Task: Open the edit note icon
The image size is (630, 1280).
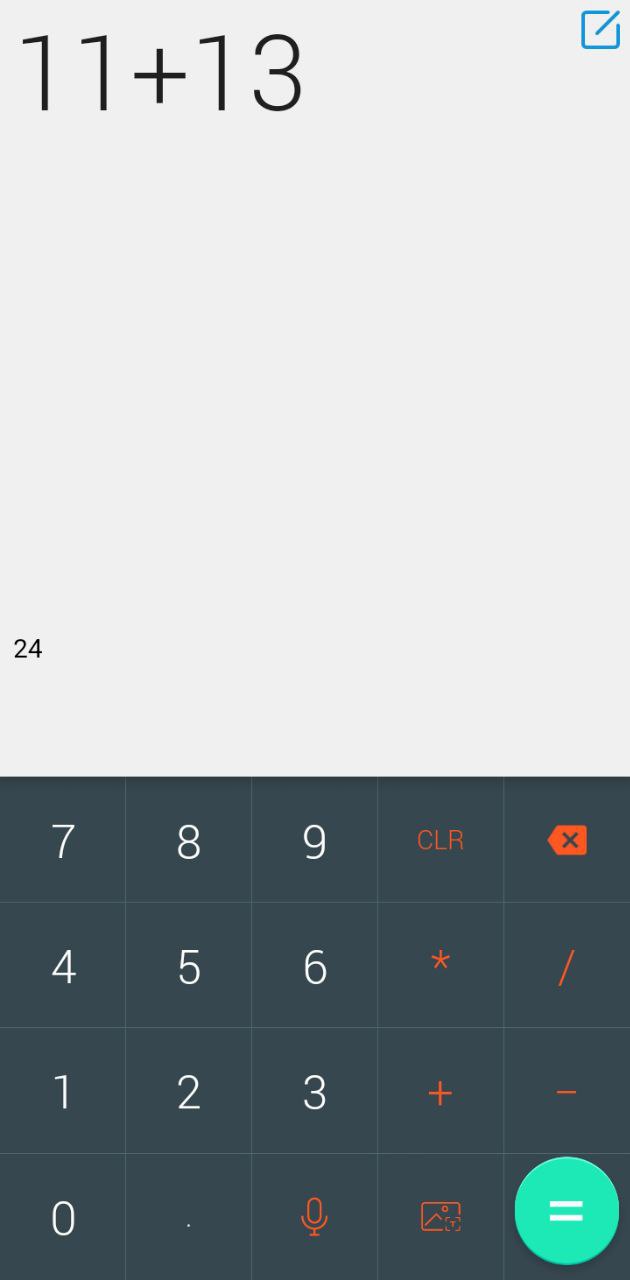Action: [600, 30]
